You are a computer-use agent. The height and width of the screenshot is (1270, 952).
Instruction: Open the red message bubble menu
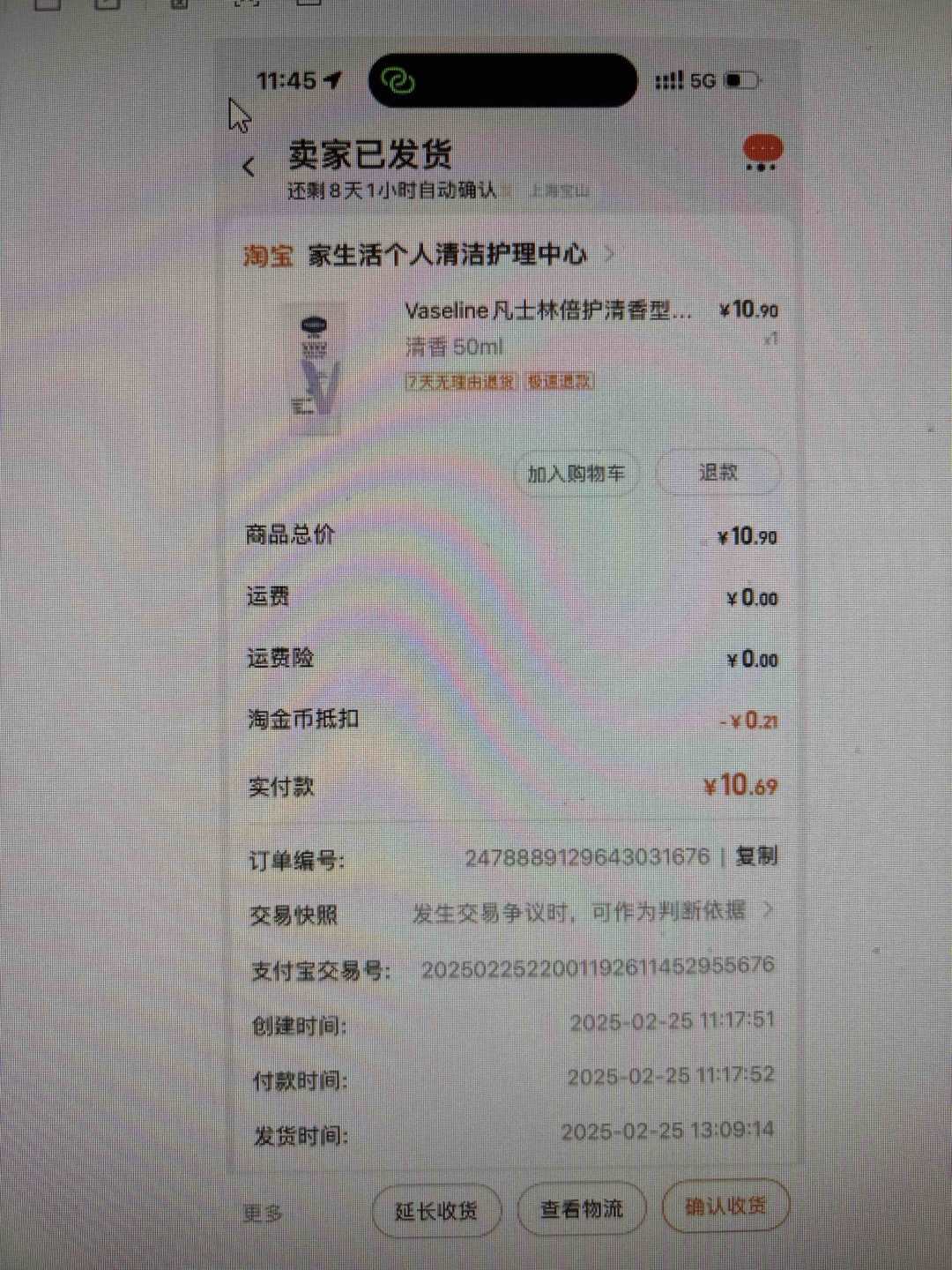[762, 153]
